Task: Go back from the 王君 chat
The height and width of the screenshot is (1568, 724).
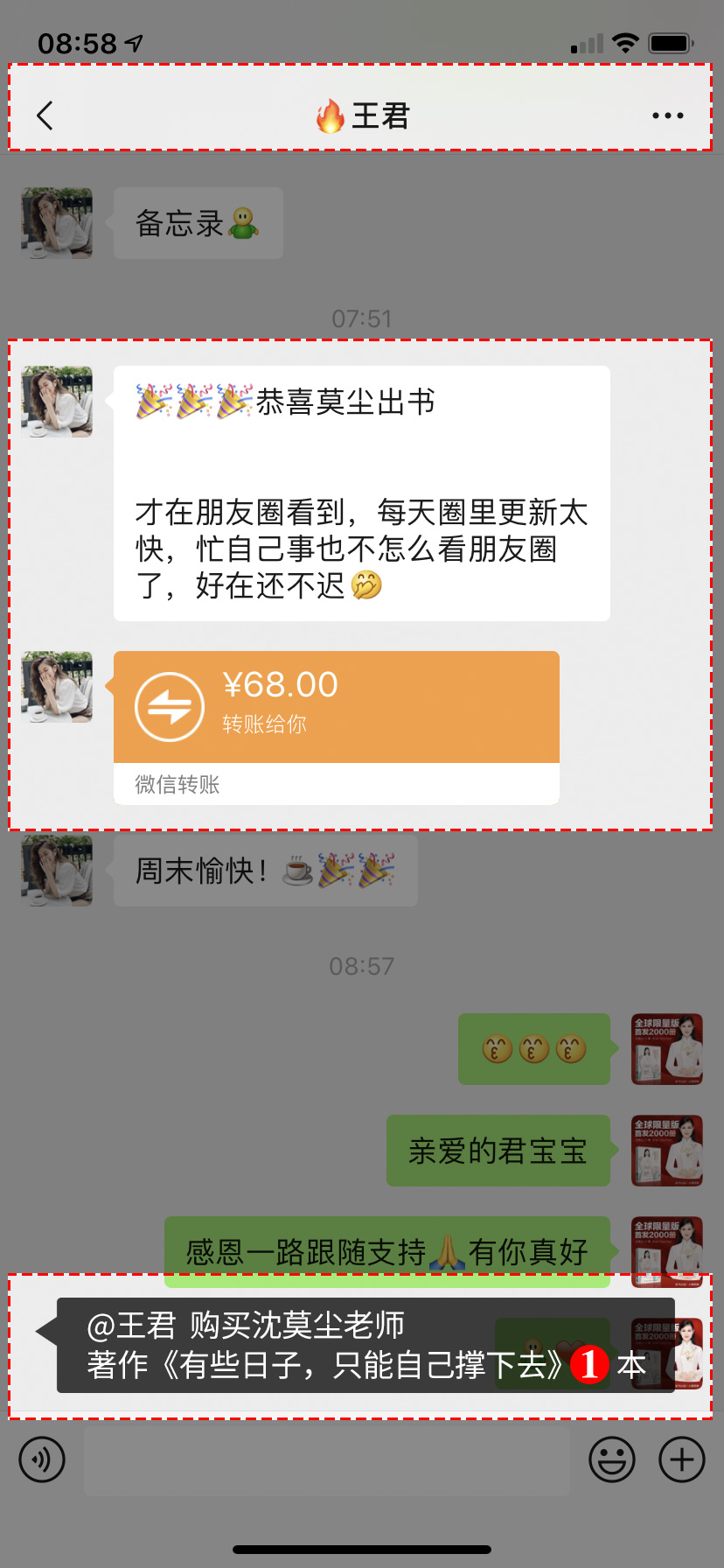Action: click(x=45, y=115)
